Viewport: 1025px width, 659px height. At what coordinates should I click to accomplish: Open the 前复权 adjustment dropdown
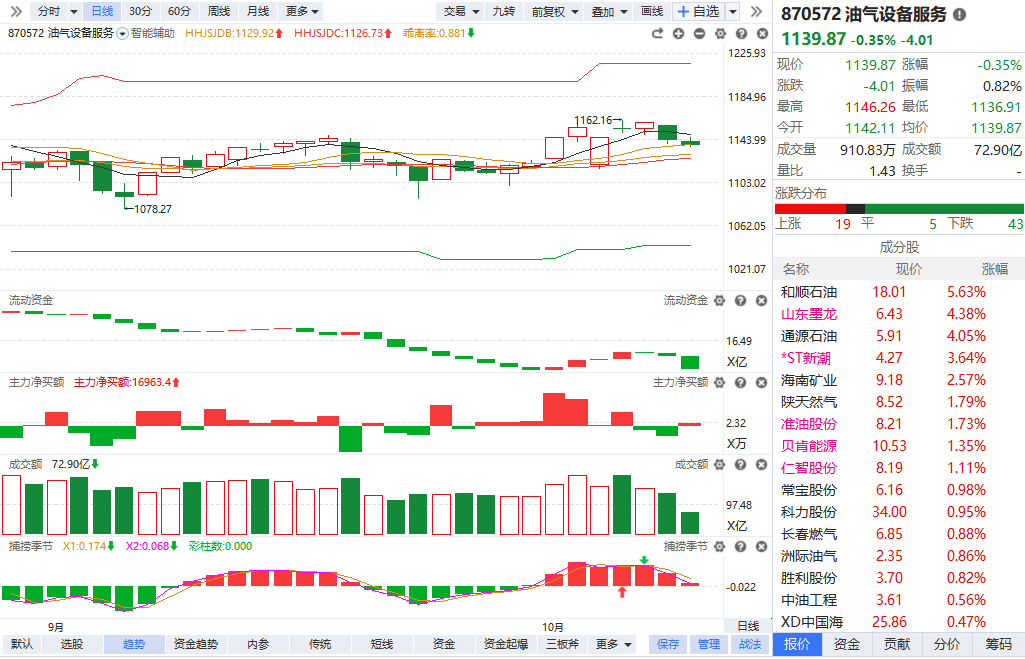tap(555, 11)
